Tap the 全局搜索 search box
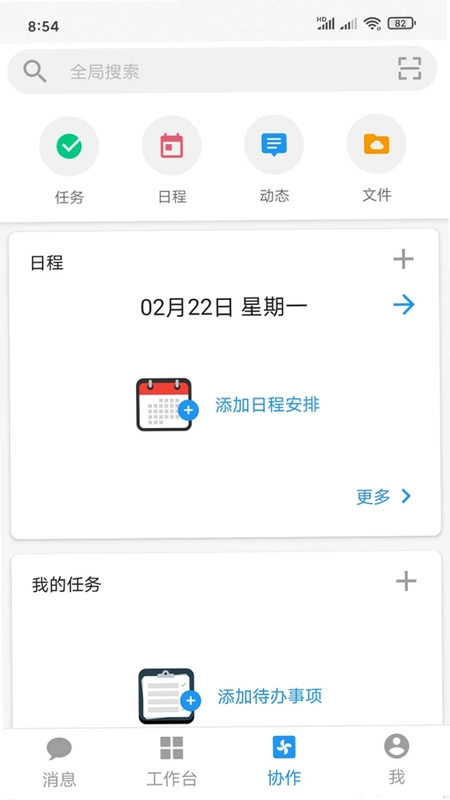The width and height of the screenshot is (450, 800). point(222,70)
